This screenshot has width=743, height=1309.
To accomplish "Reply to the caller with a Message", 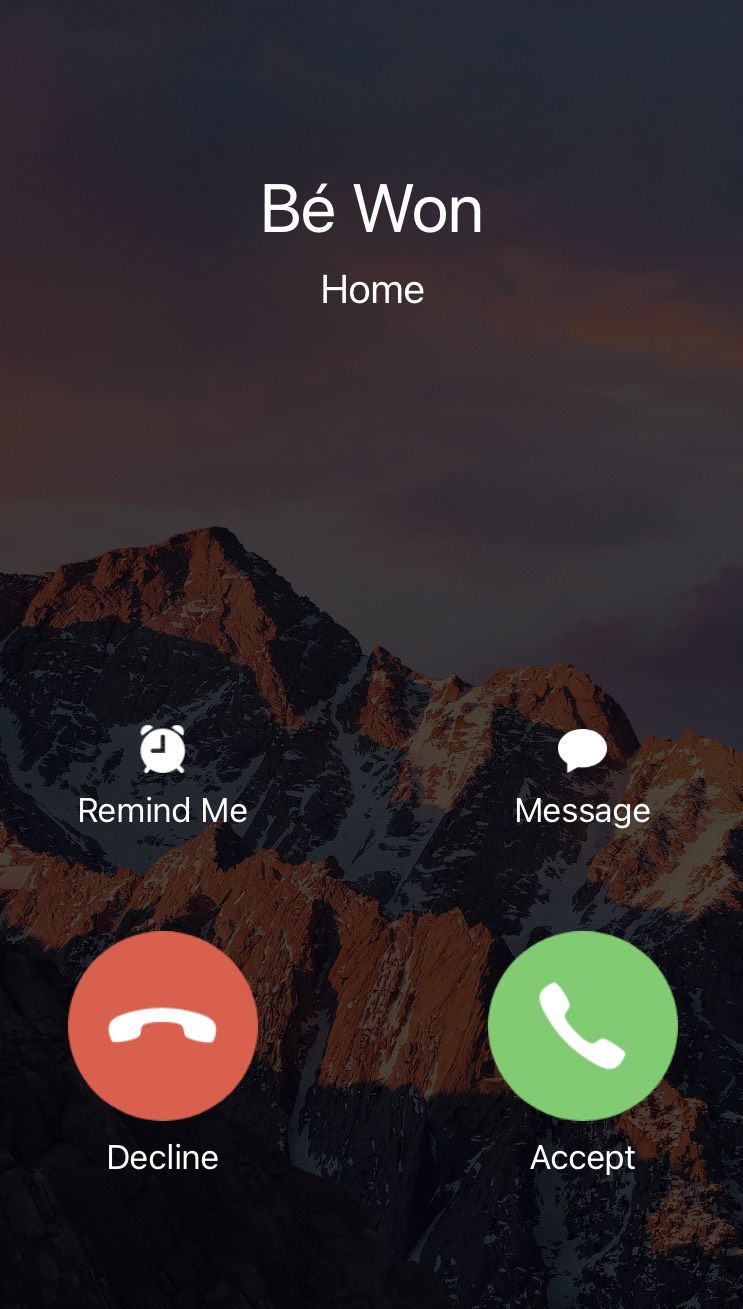I will (x=582, y=777).
